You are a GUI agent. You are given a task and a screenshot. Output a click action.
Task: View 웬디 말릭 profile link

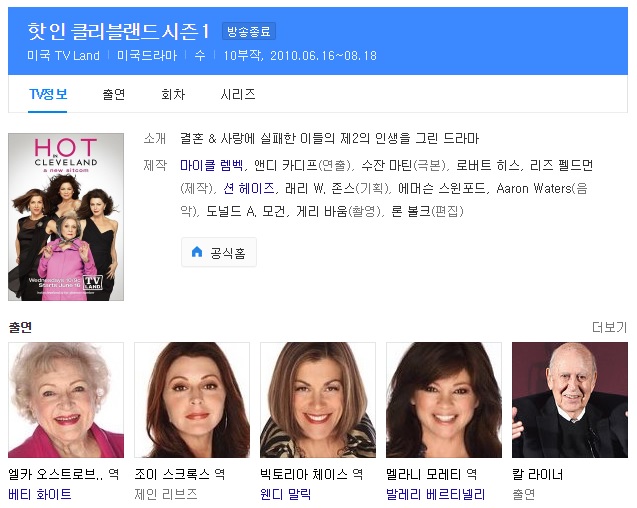coord(285,494)
